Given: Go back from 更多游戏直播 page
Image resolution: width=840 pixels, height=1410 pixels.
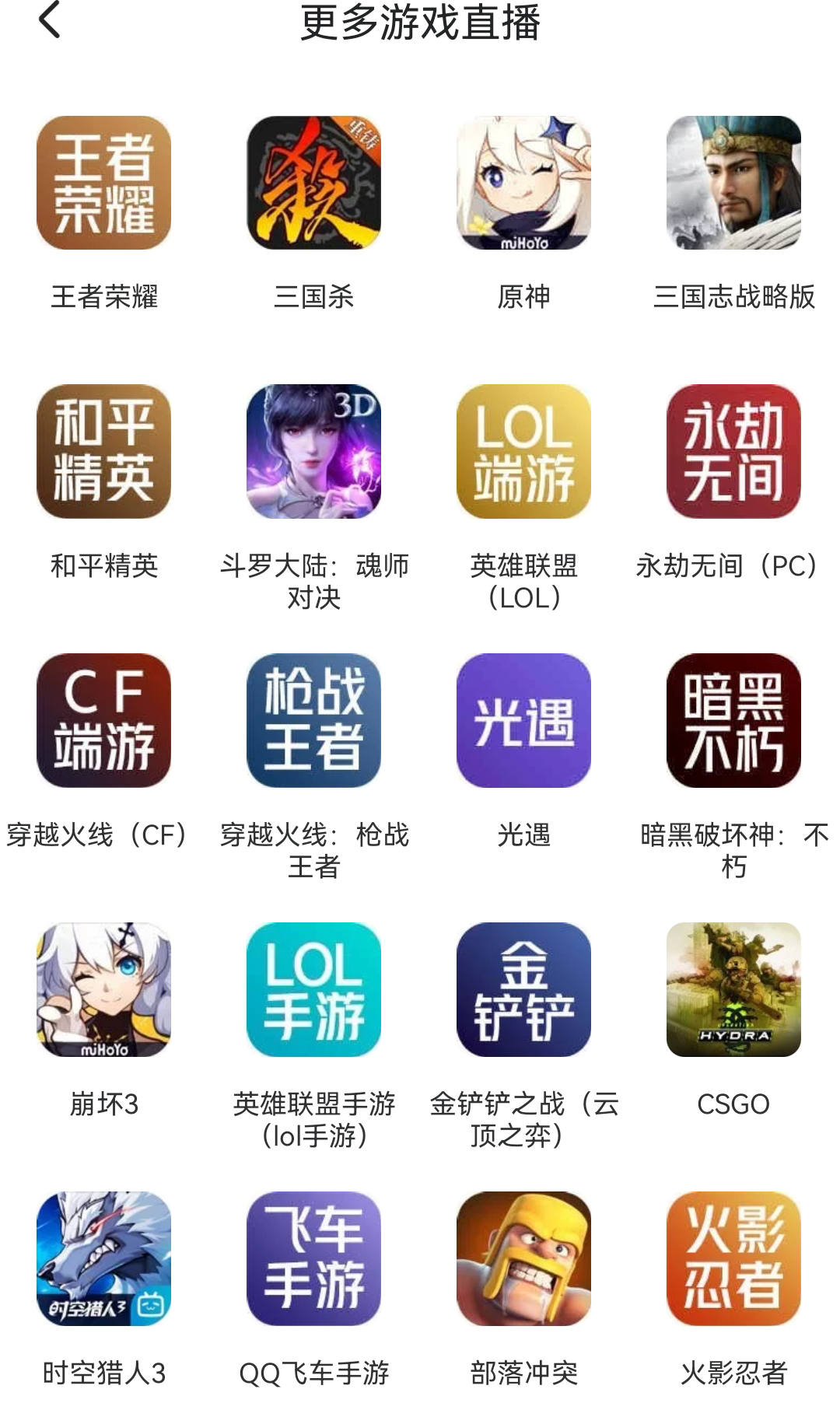Looking at the screenshot, I should (49, 20).
